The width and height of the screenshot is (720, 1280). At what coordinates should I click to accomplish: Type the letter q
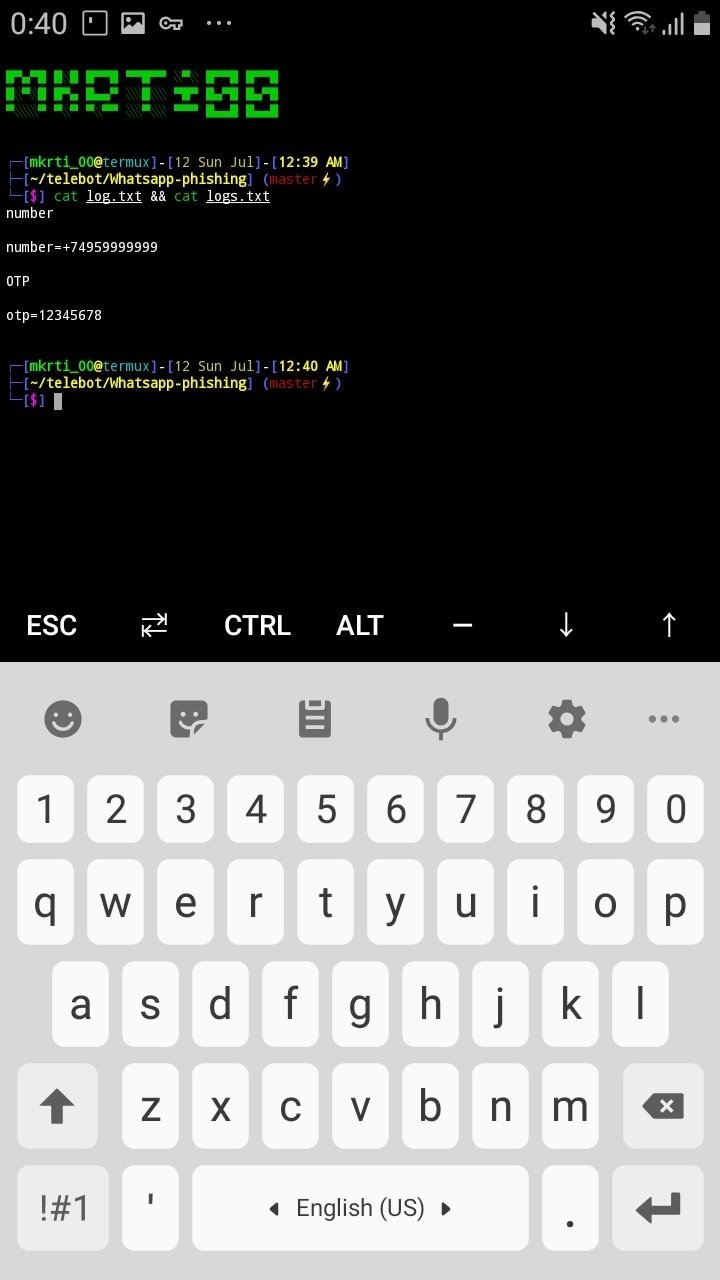tap(45, 902)
